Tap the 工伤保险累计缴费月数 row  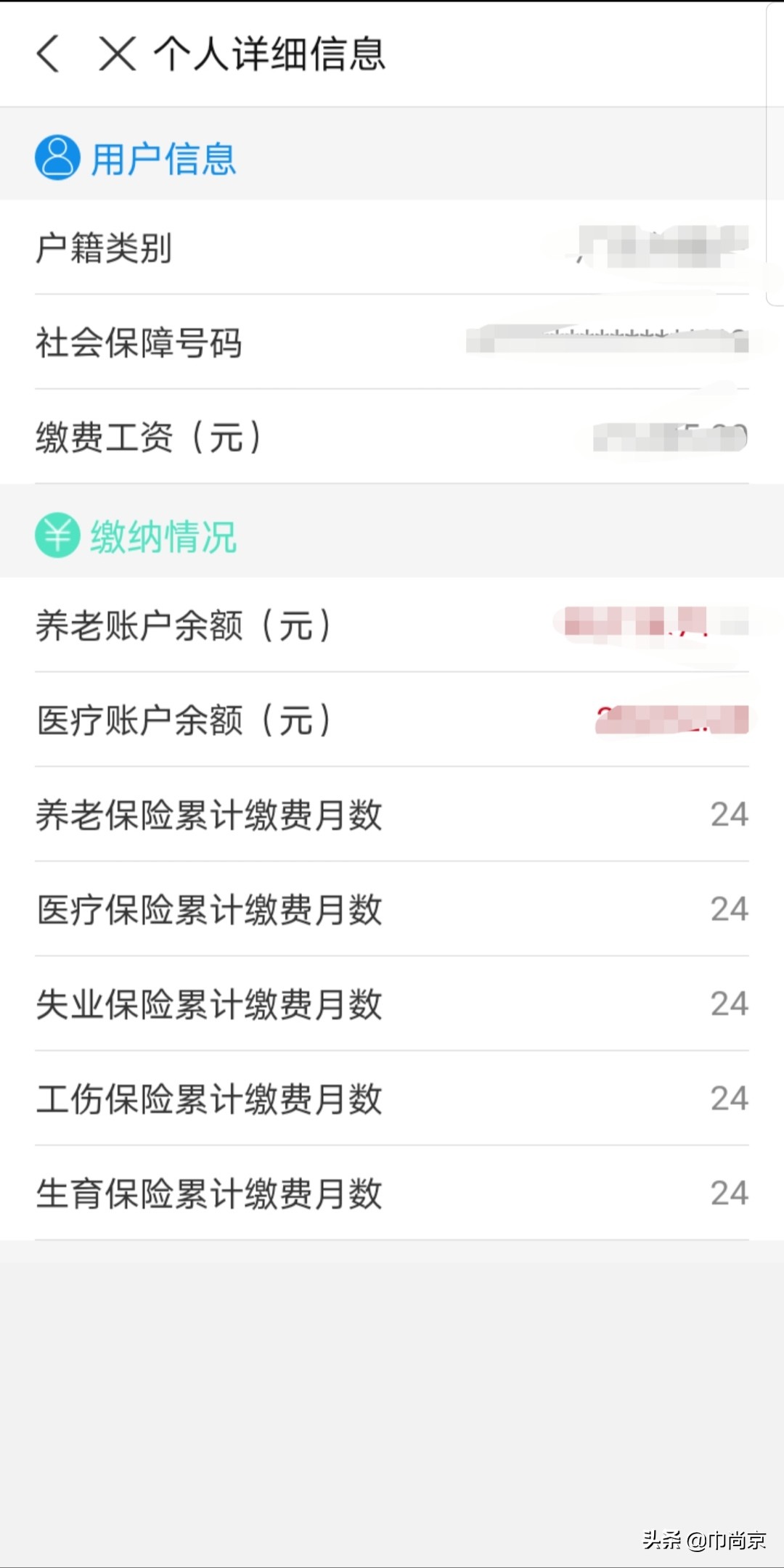click(x=290, y=1099)
